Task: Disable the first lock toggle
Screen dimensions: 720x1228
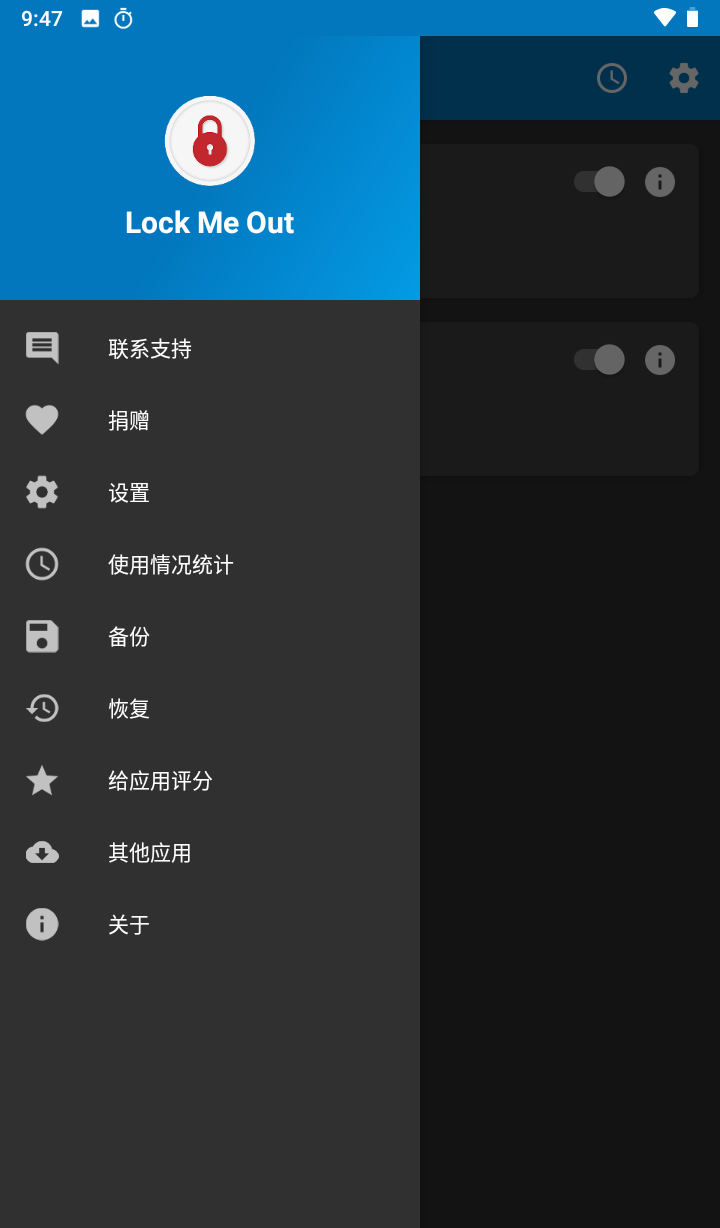Action: (x=597, y=182)
